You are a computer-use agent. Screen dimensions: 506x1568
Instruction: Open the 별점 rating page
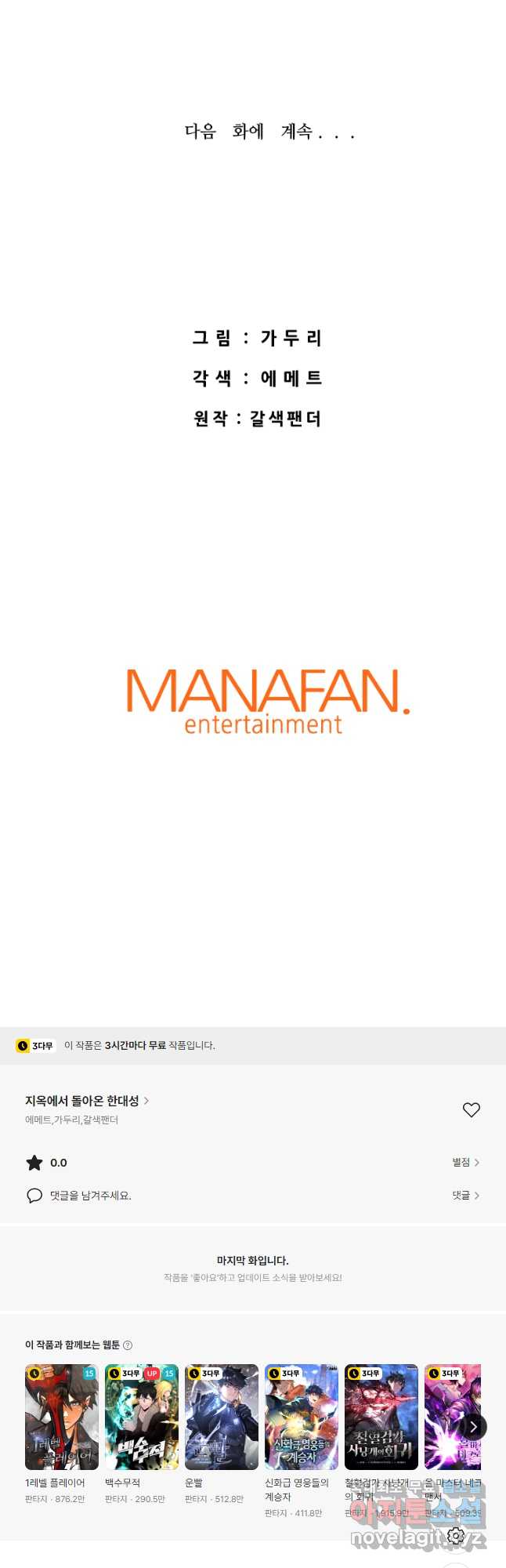click(x=465, y=1162)
